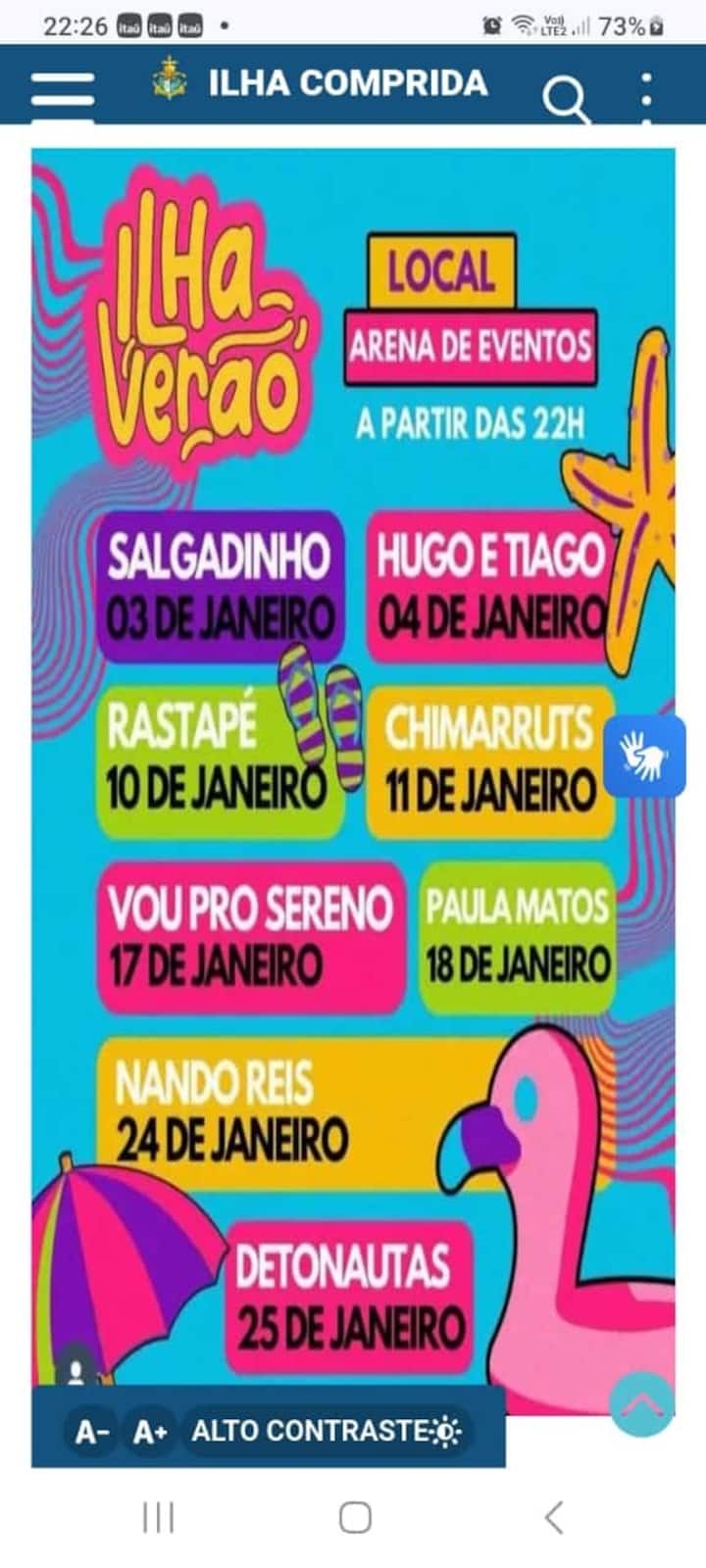Enable Alto Contraste mode
Image resolution: width=706 pixels, height=1568 pixels.
[x=326, y=1432]
